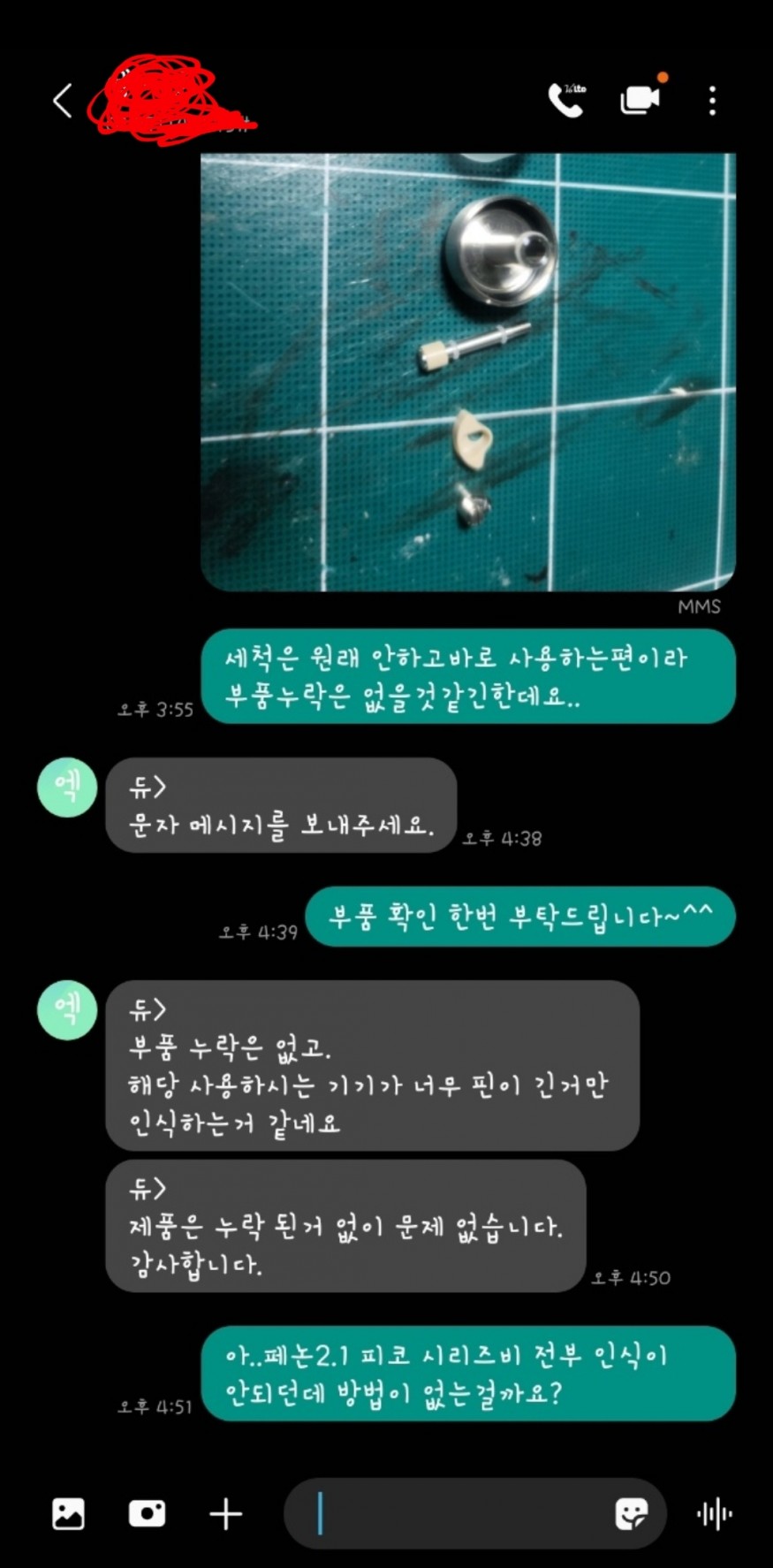Image resolution: width=773 pixels, height=1568 pixels.
Task: Record a voice message
Action: [x=714, y=1514]
